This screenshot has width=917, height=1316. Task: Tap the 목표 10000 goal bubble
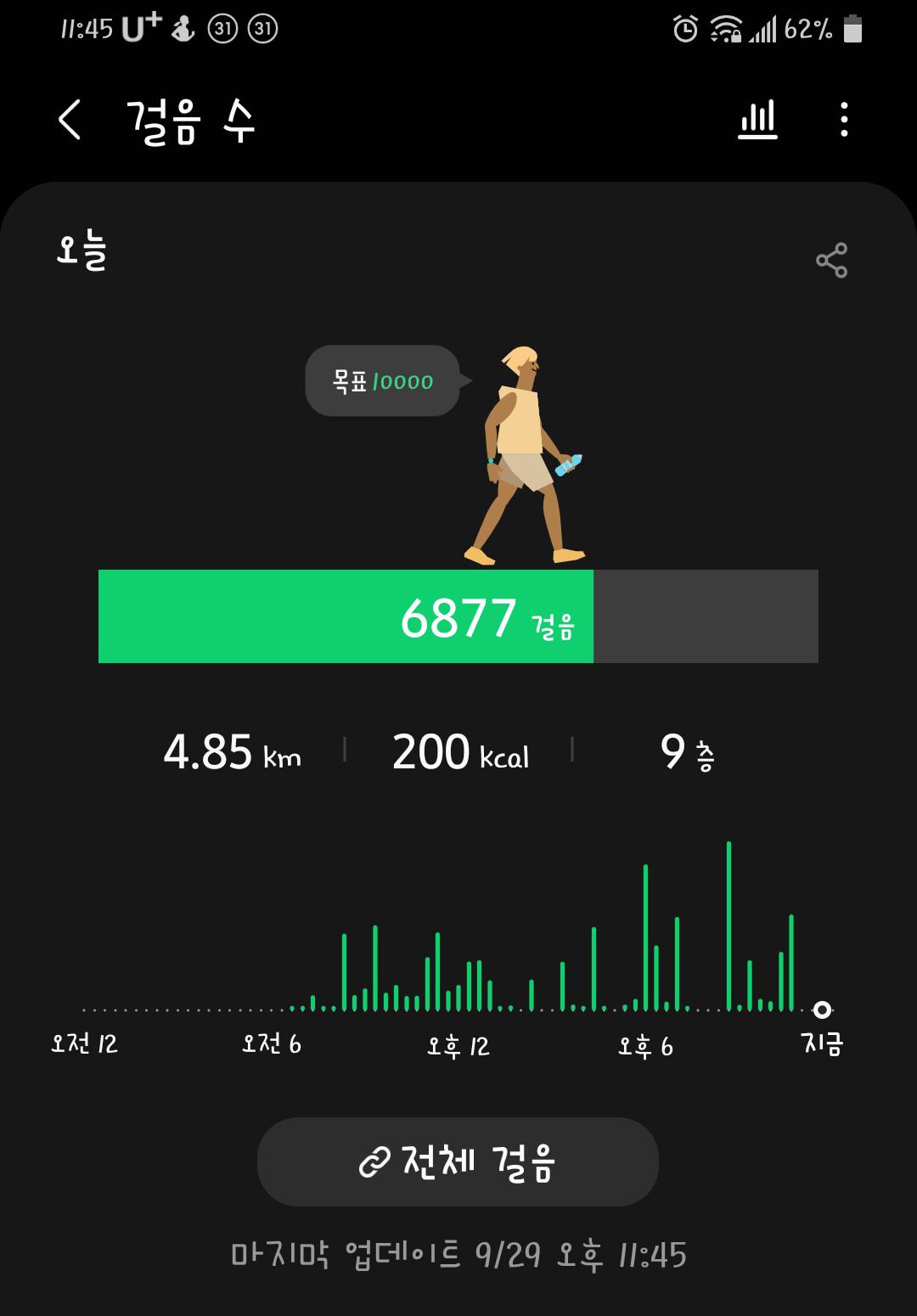[x=383, y=381]
